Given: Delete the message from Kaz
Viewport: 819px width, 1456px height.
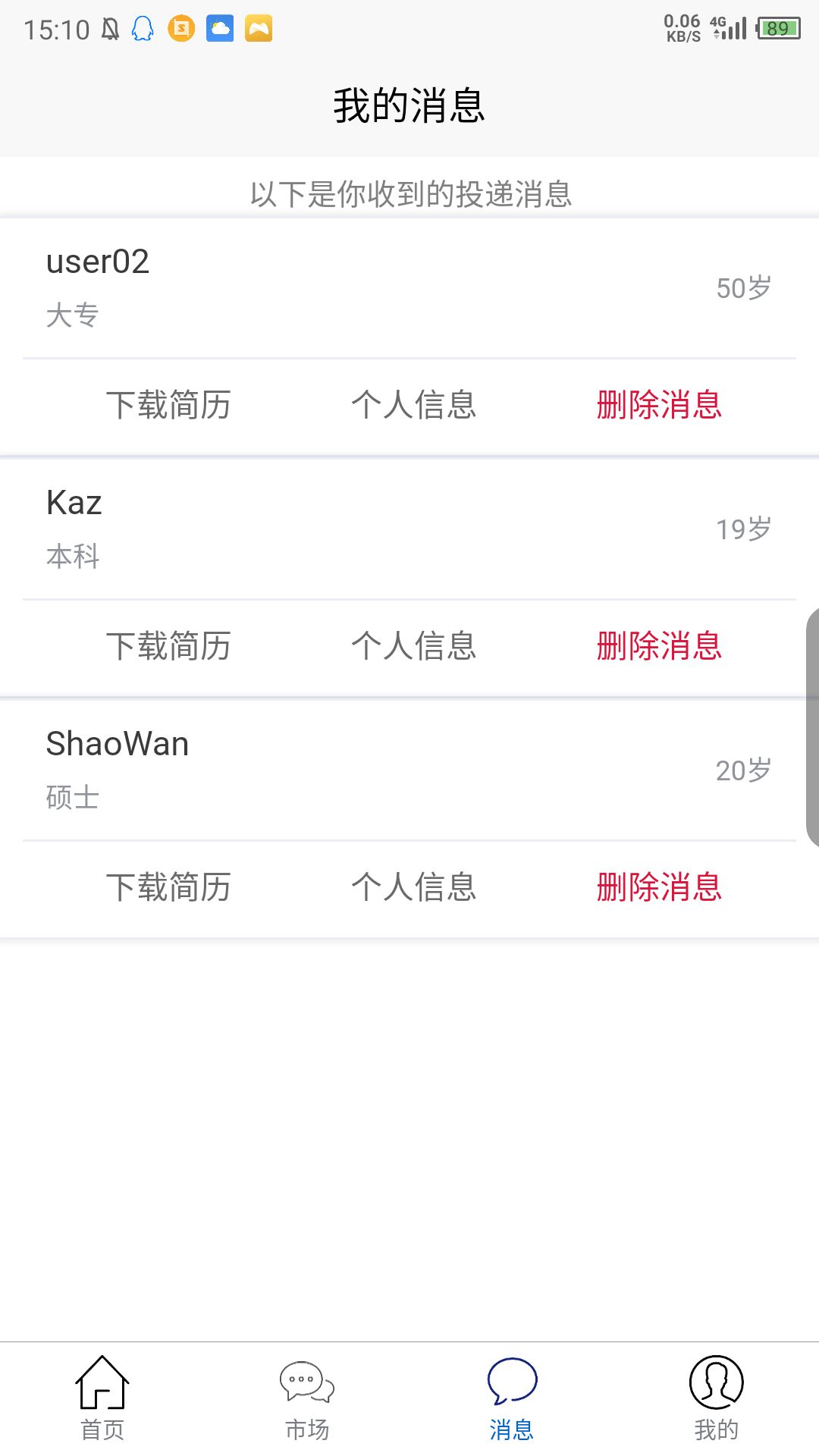Looking at the screenshot, I should click(x=658, y=646).
